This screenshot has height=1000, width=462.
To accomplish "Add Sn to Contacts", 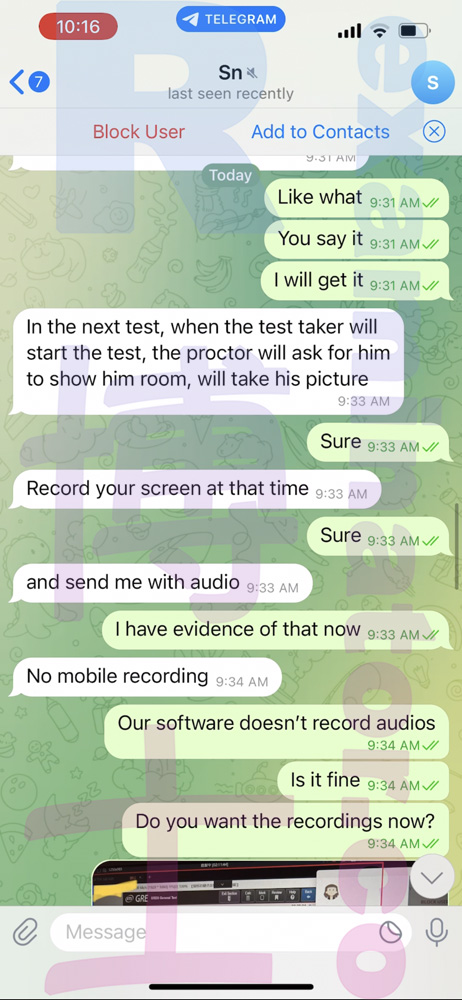I will tap(320, 132).
